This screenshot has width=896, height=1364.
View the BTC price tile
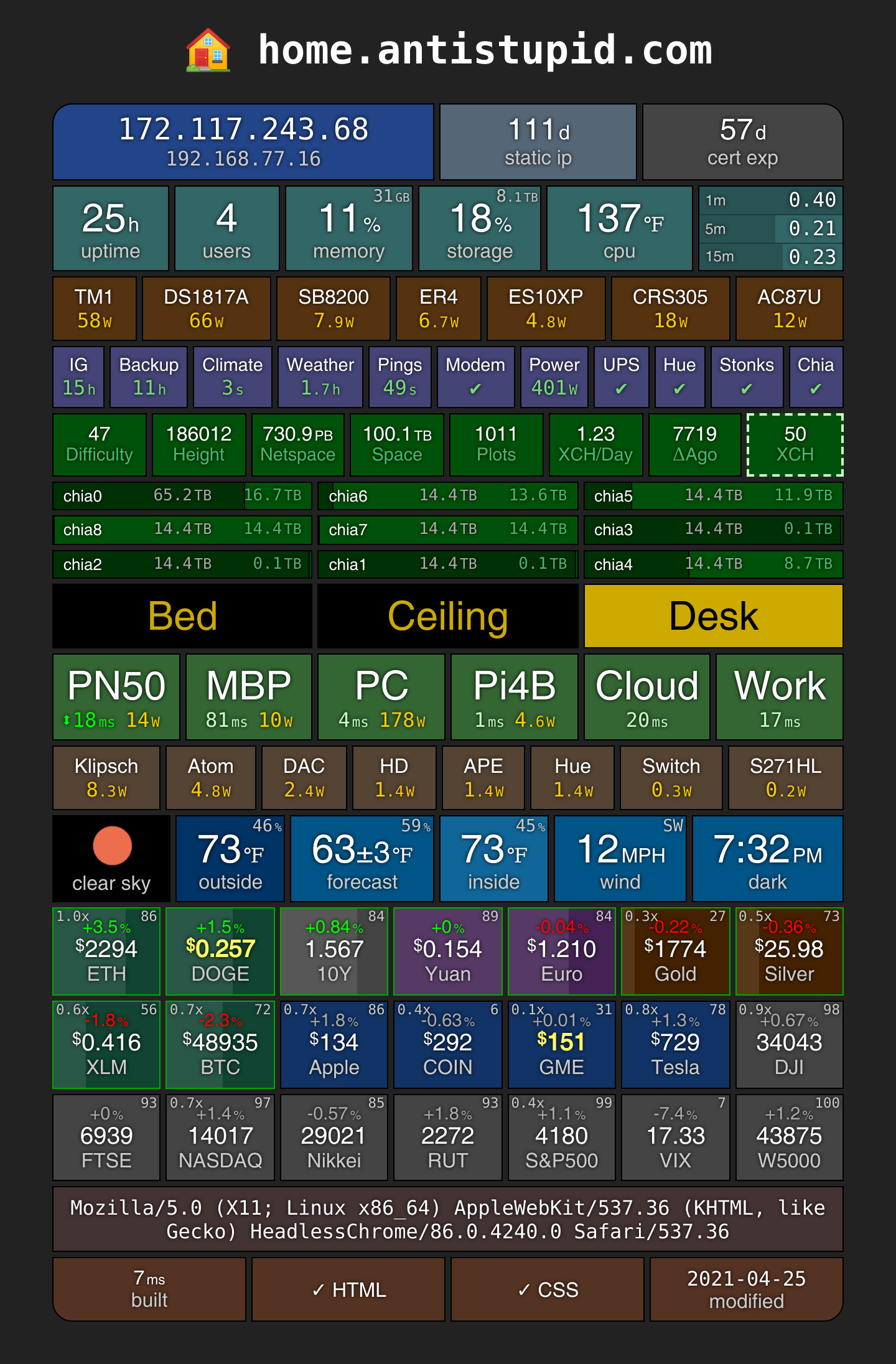click(x=220, y=1045)
